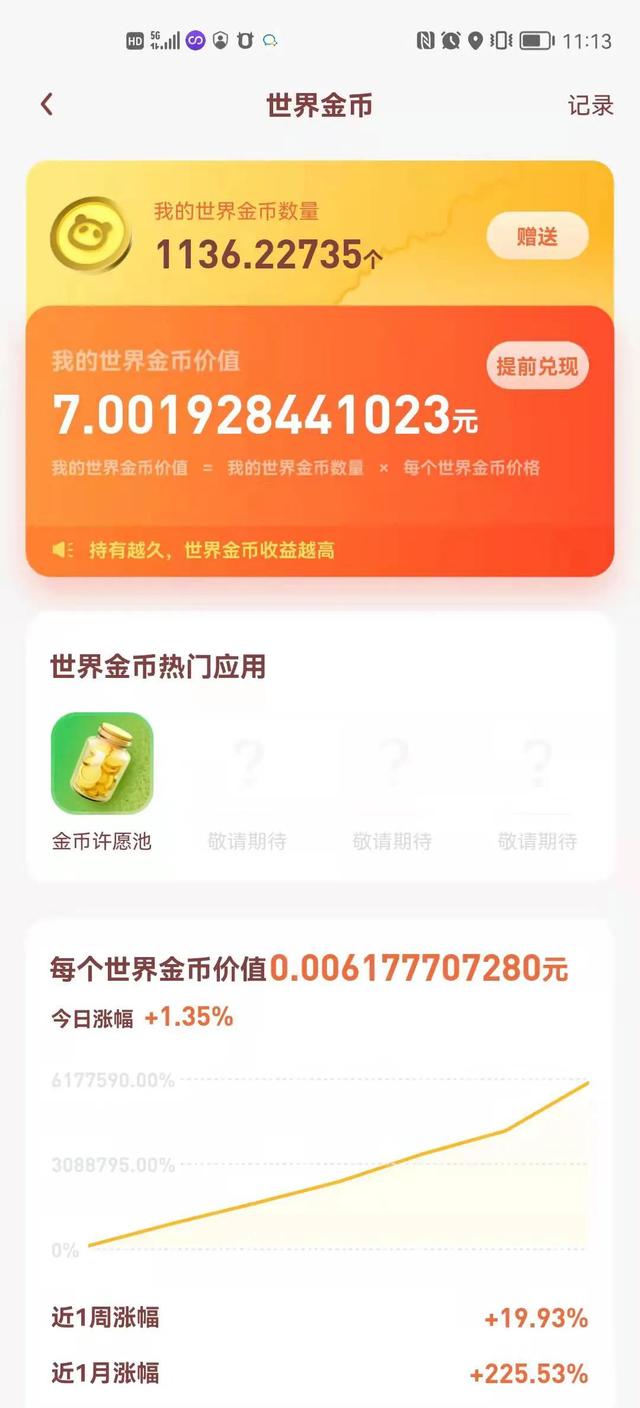The height and width of the screenshot is (1408, 640).
Task: Tap 提前兑现 to cash out early
Action: [537, 366]
